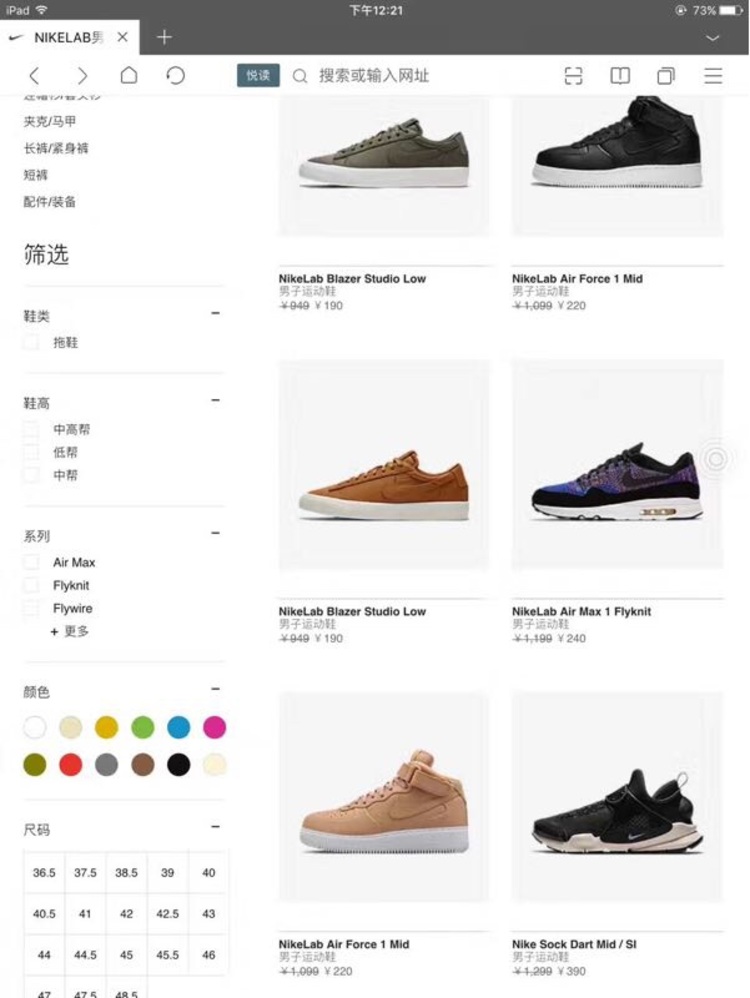
Task: Select 短裤 category in sidebar
Action: click(x=36, y=175)
